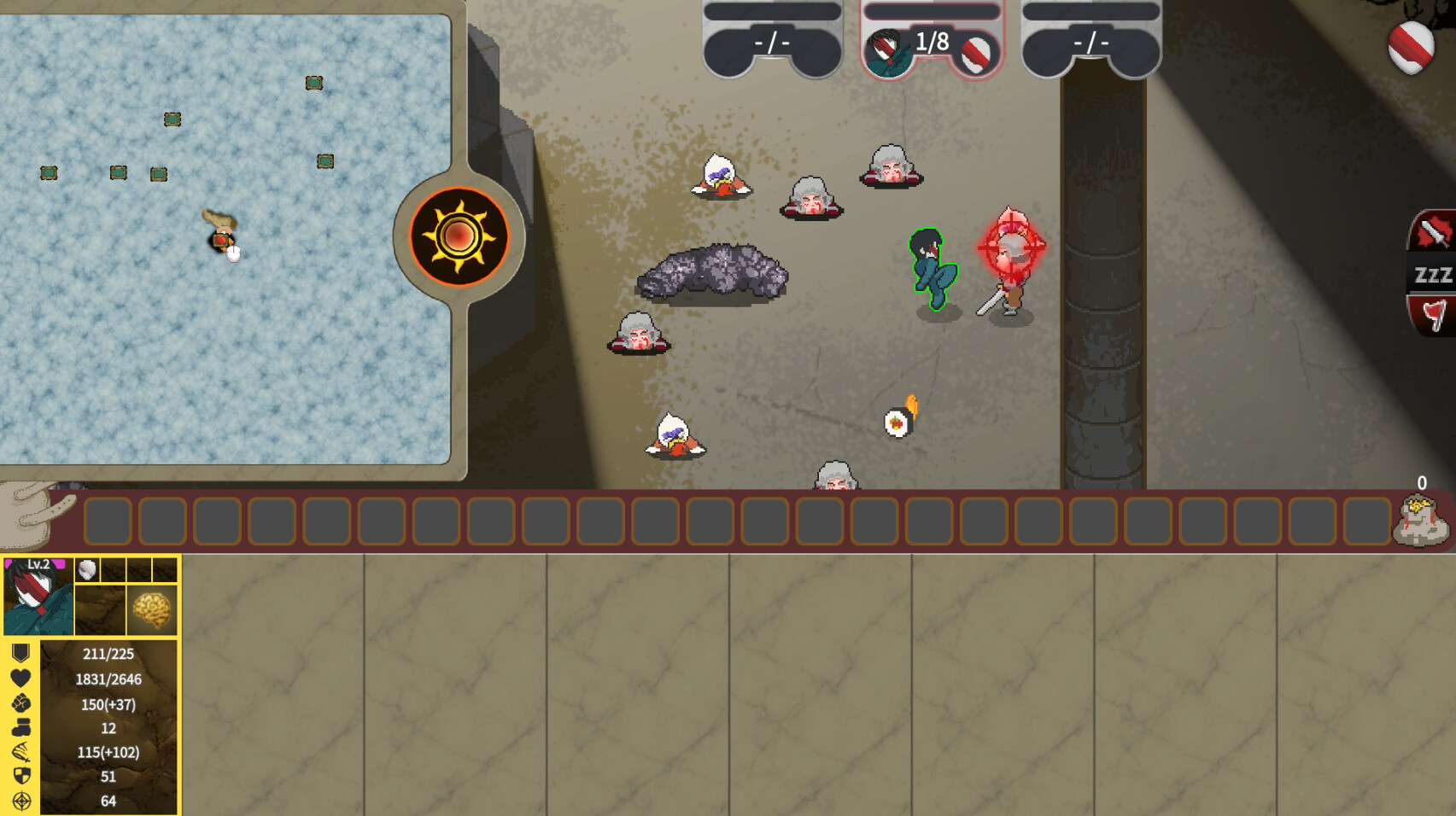Image resolution: width=1456 pixels, height=816 pixels.
Task: Open the Lv.2 character portrait
Action: [x=38, y=596]
